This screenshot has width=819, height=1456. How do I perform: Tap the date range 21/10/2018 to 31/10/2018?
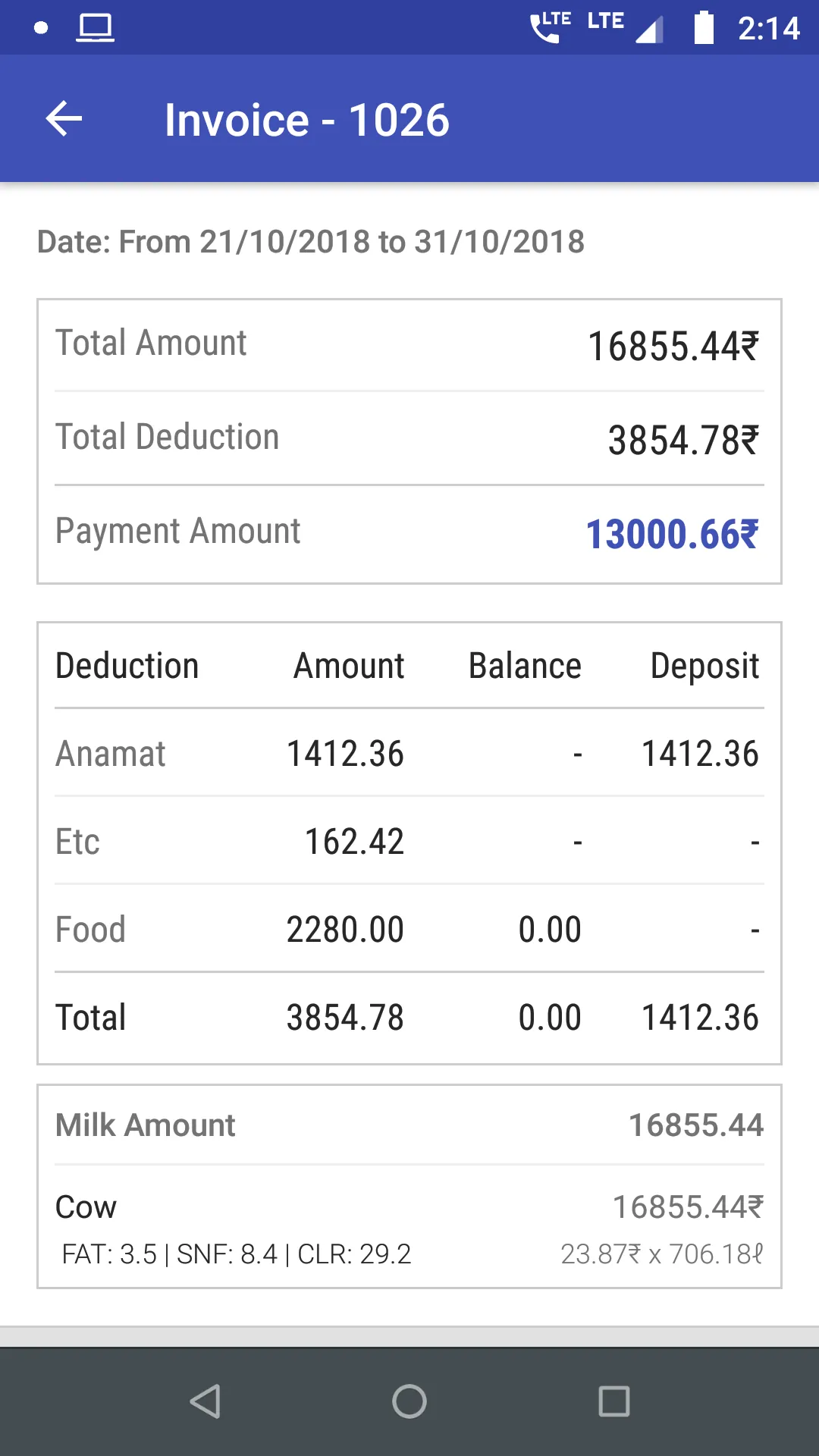(x=311, y=241)
